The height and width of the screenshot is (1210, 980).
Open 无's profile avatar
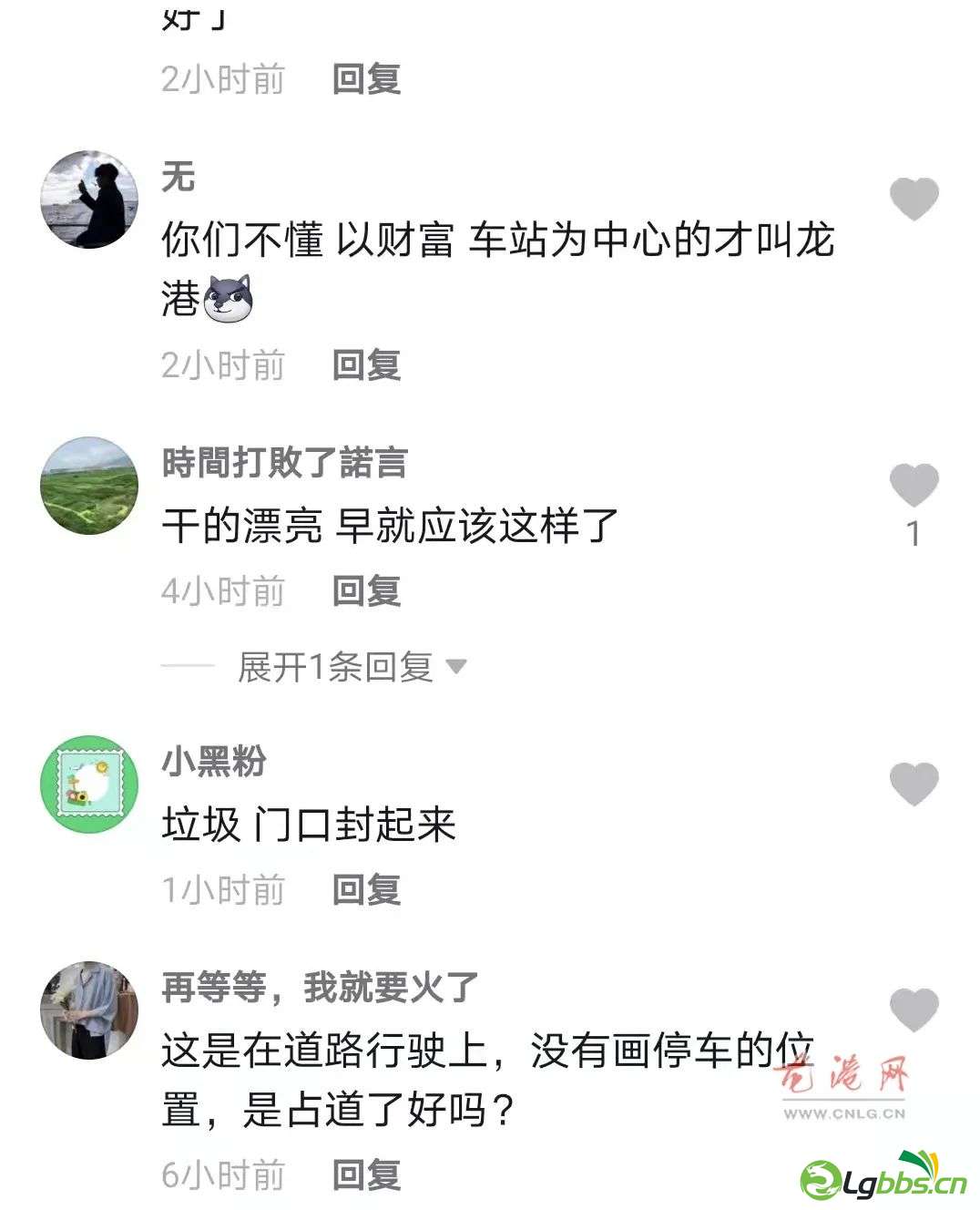pyautogui.click(x=89, y=200)
